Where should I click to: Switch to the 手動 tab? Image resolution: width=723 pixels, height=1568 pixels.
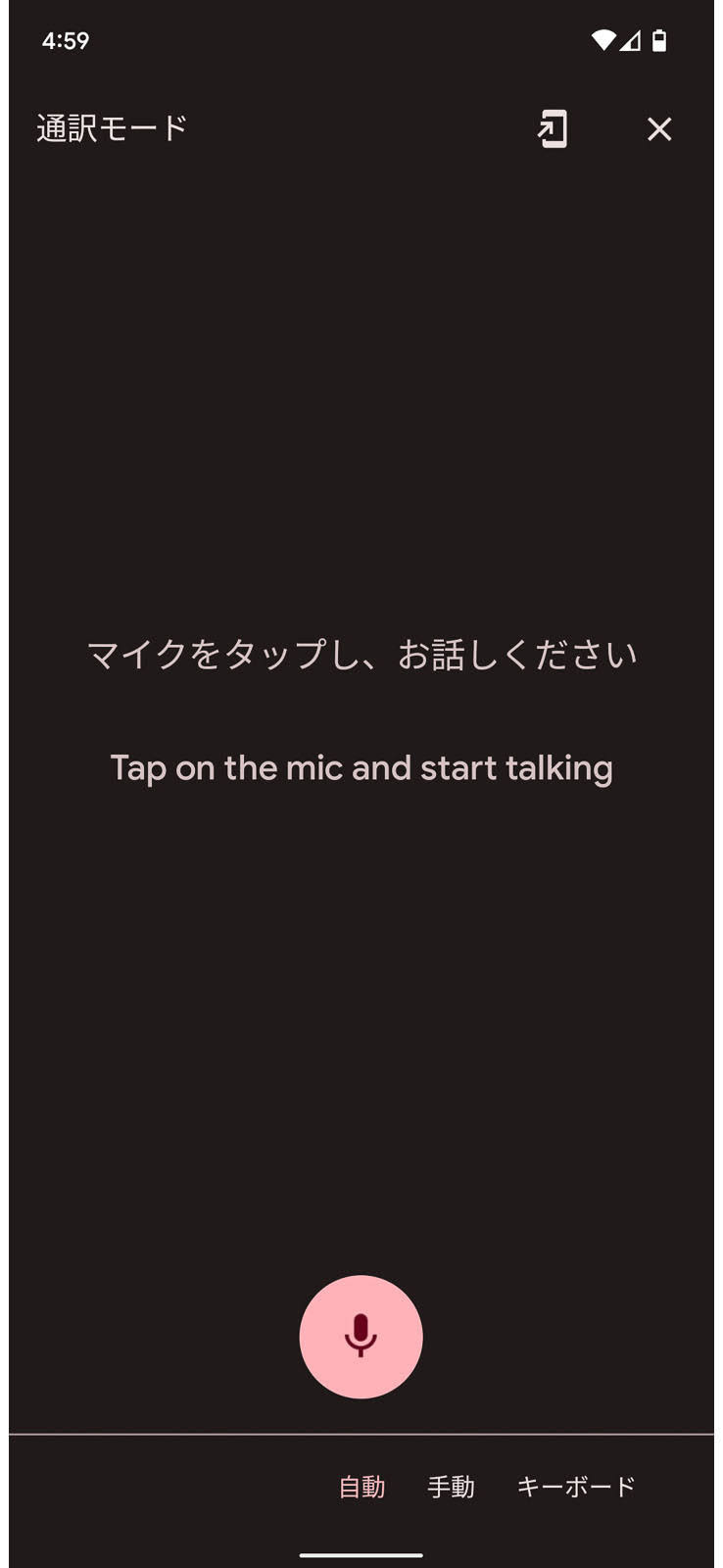pyautogui.click(x=451, y=1487)
